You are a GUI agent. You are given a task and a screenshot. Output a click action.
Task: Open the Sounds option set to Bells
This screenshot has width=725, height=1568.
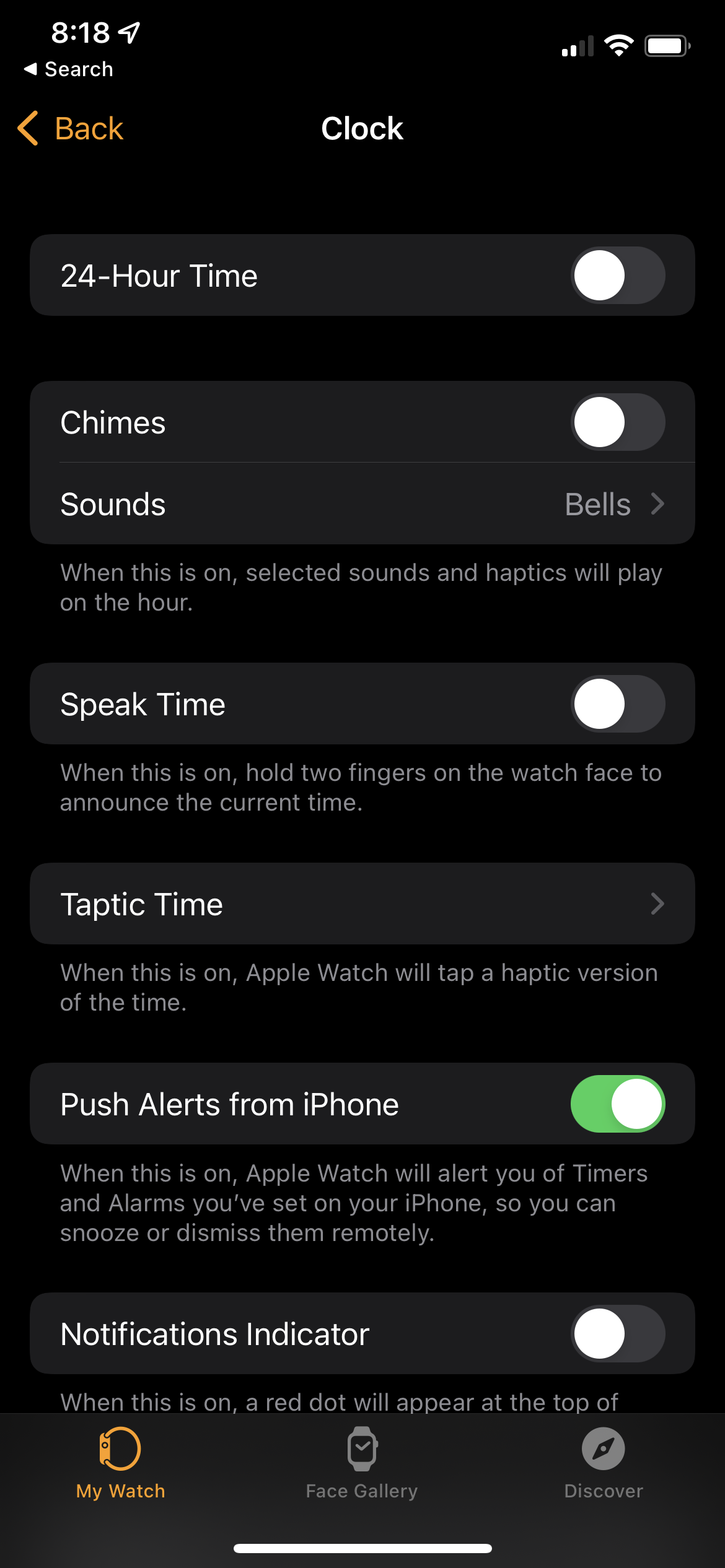click(362, 503)
